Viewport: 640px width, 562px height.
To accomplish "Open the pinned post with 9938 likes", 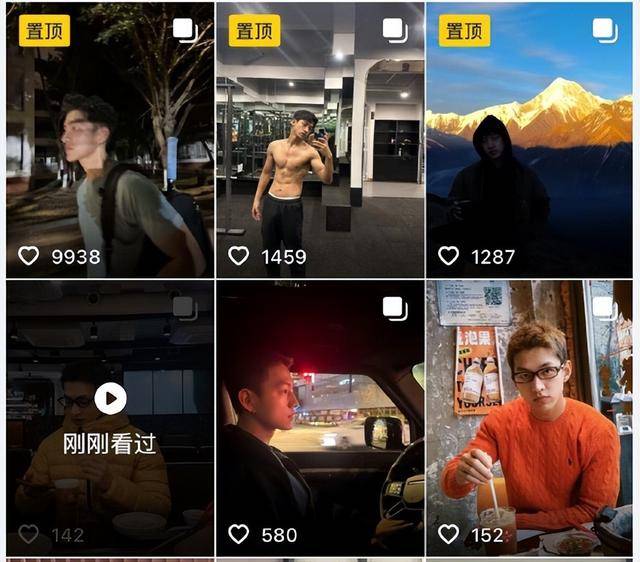I will pyautogui.click(x=109, y=140).
